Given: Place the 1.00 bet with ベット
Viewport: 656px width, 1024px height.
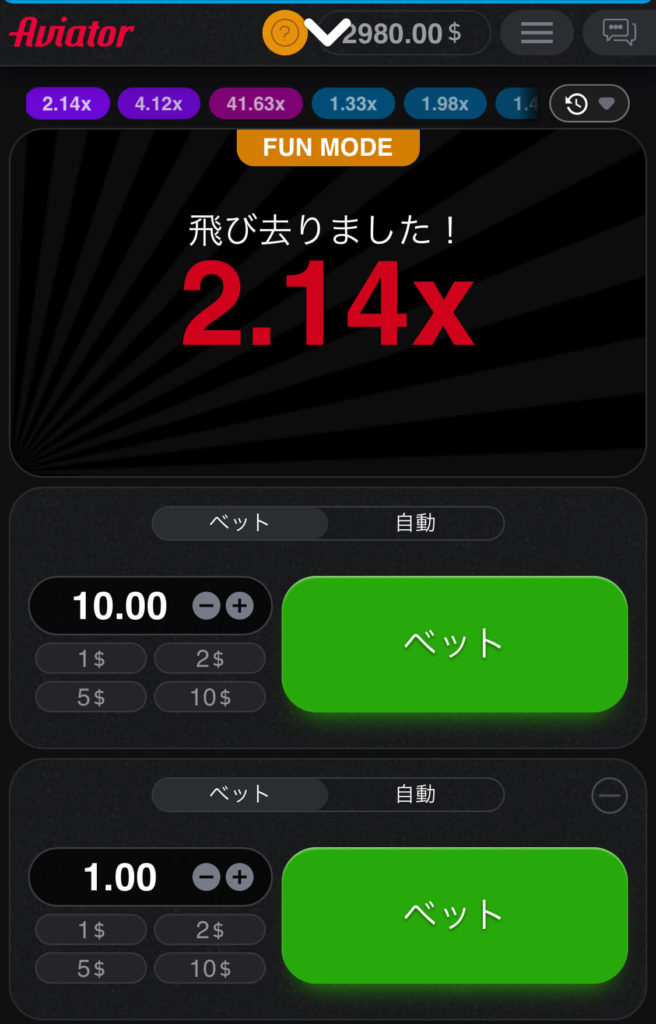Looking at the screenshot, I should [454, 914].
